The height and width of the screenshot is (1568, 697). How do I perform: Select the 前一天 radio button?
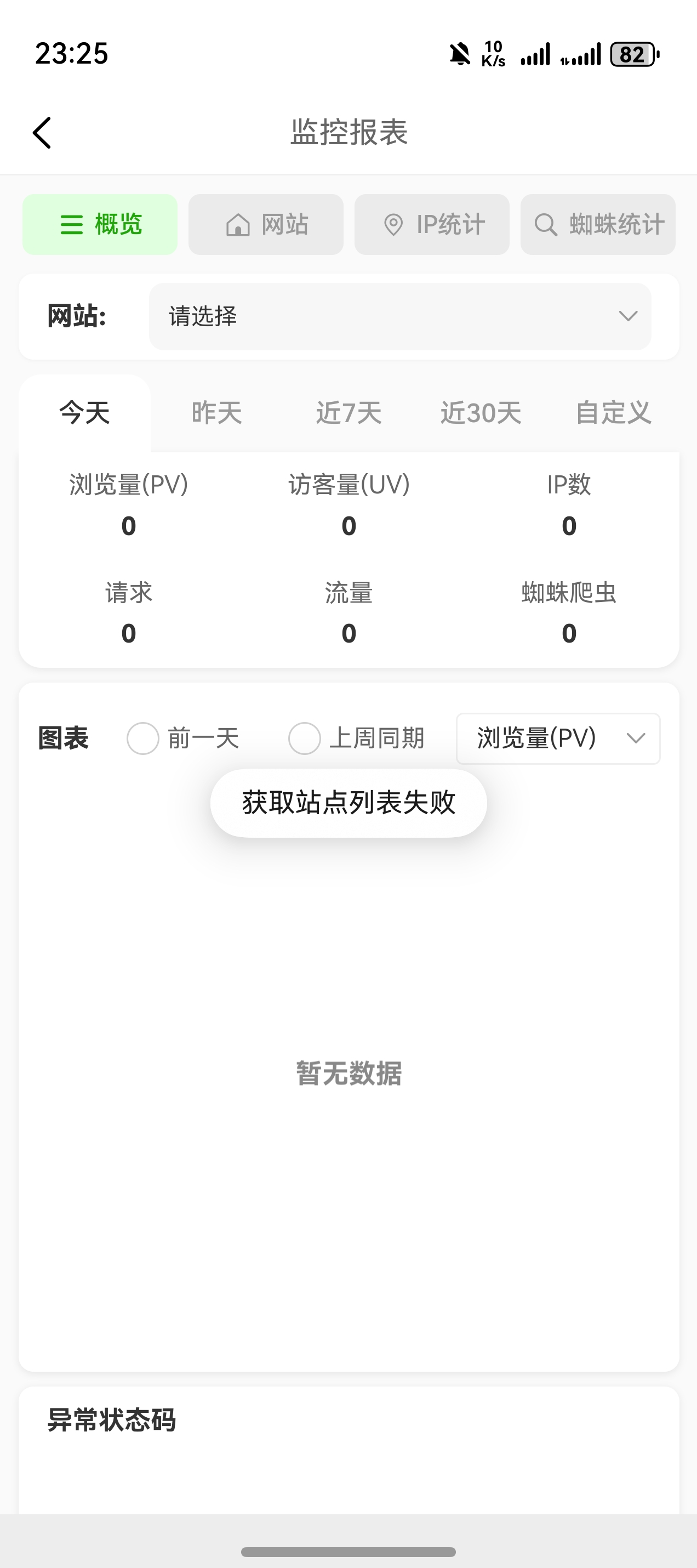coord(142,738)
